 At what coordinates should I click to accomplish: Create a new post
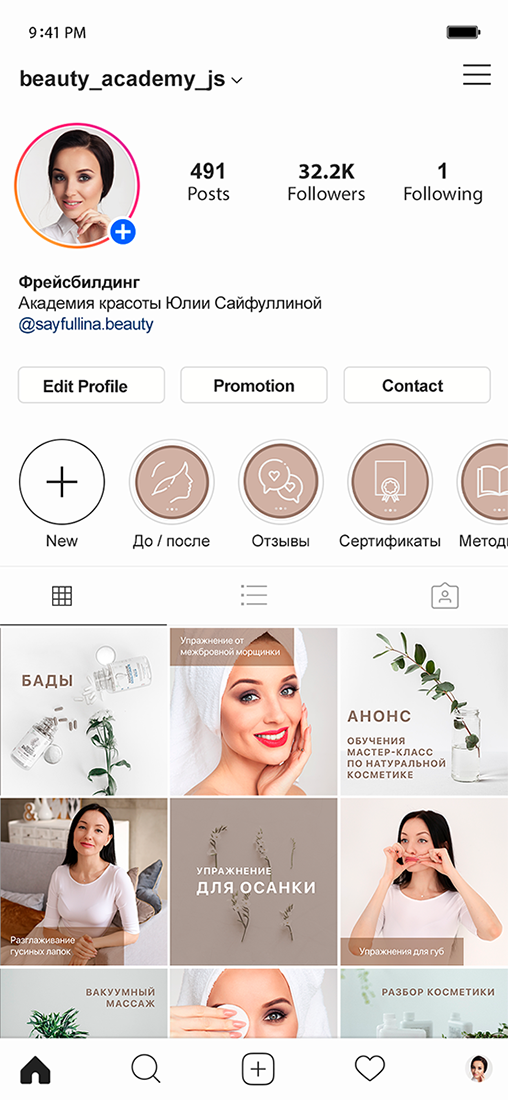coord(258,1069)
